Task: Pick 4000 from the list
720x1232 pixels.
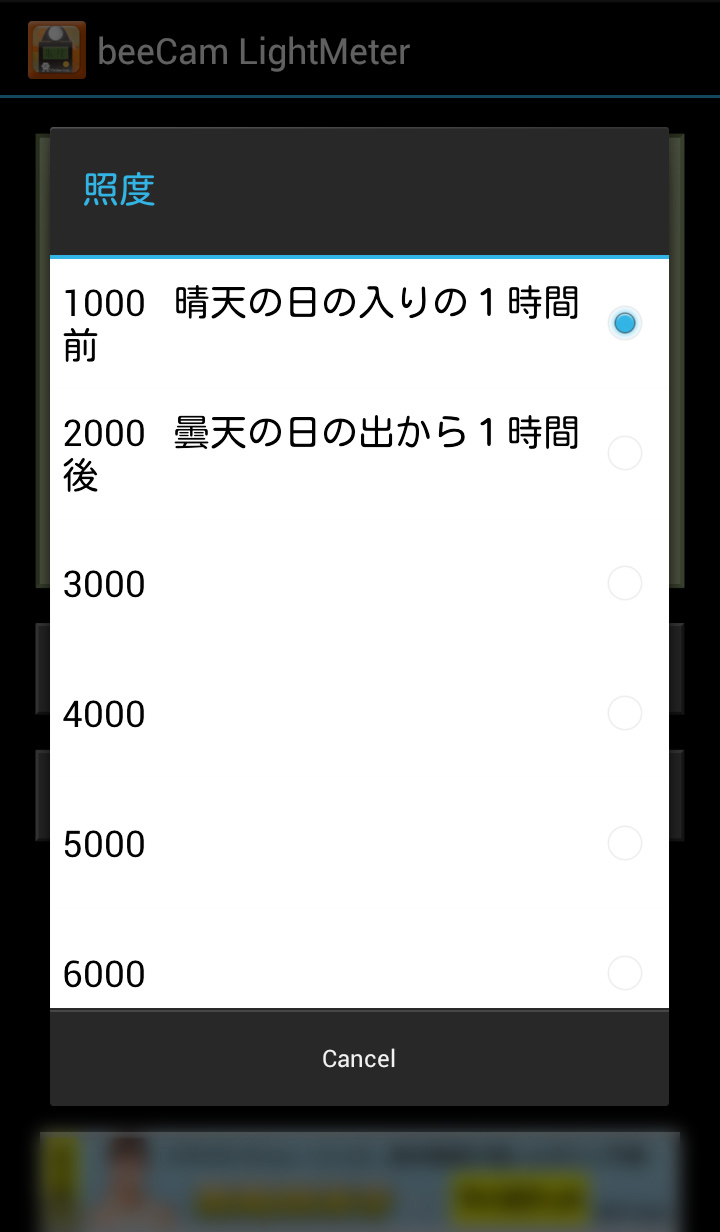Action: click(359, 713)
